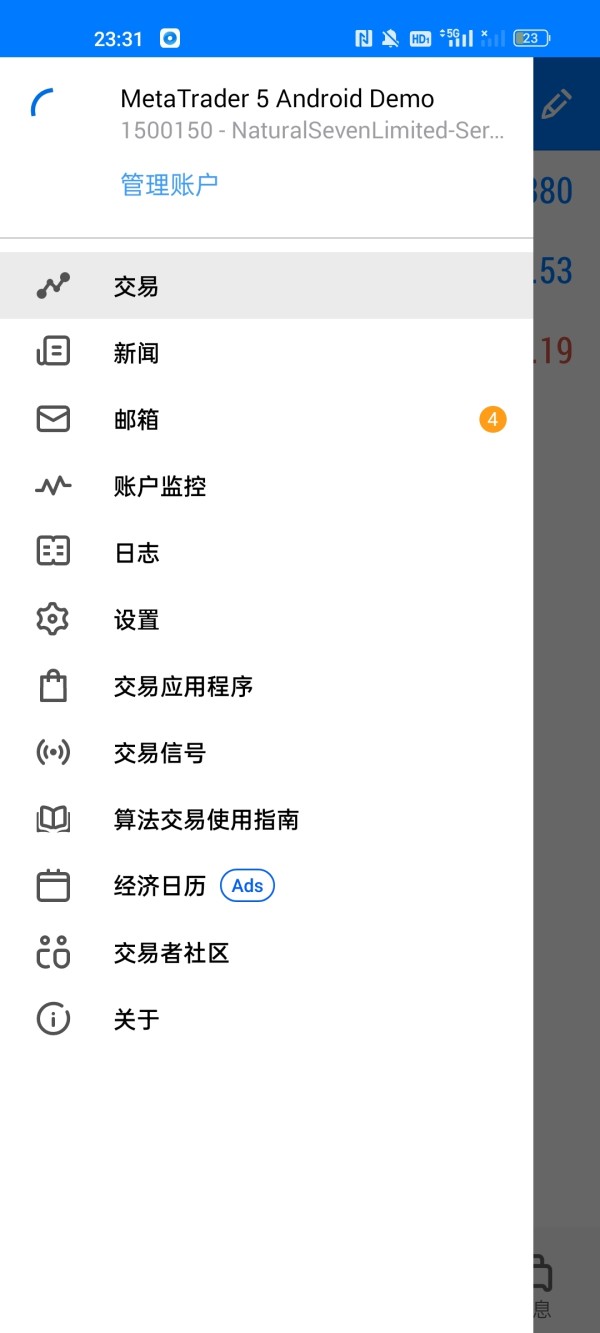
Task: Tap the pencil edit icon
Action: click(557, 104)
